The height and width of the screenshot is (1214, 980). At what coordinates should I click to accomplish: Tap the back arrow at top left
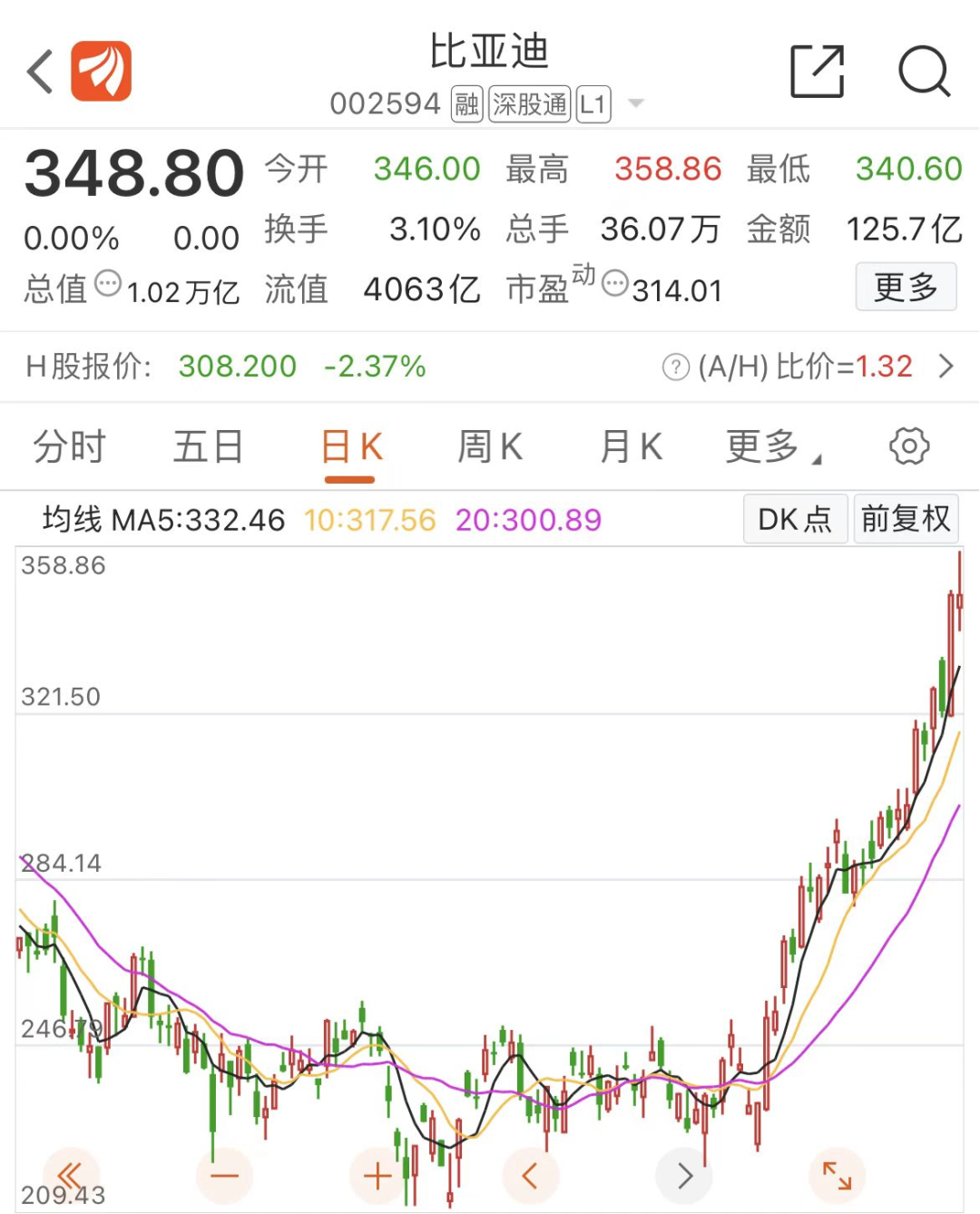tap(38, 71)
